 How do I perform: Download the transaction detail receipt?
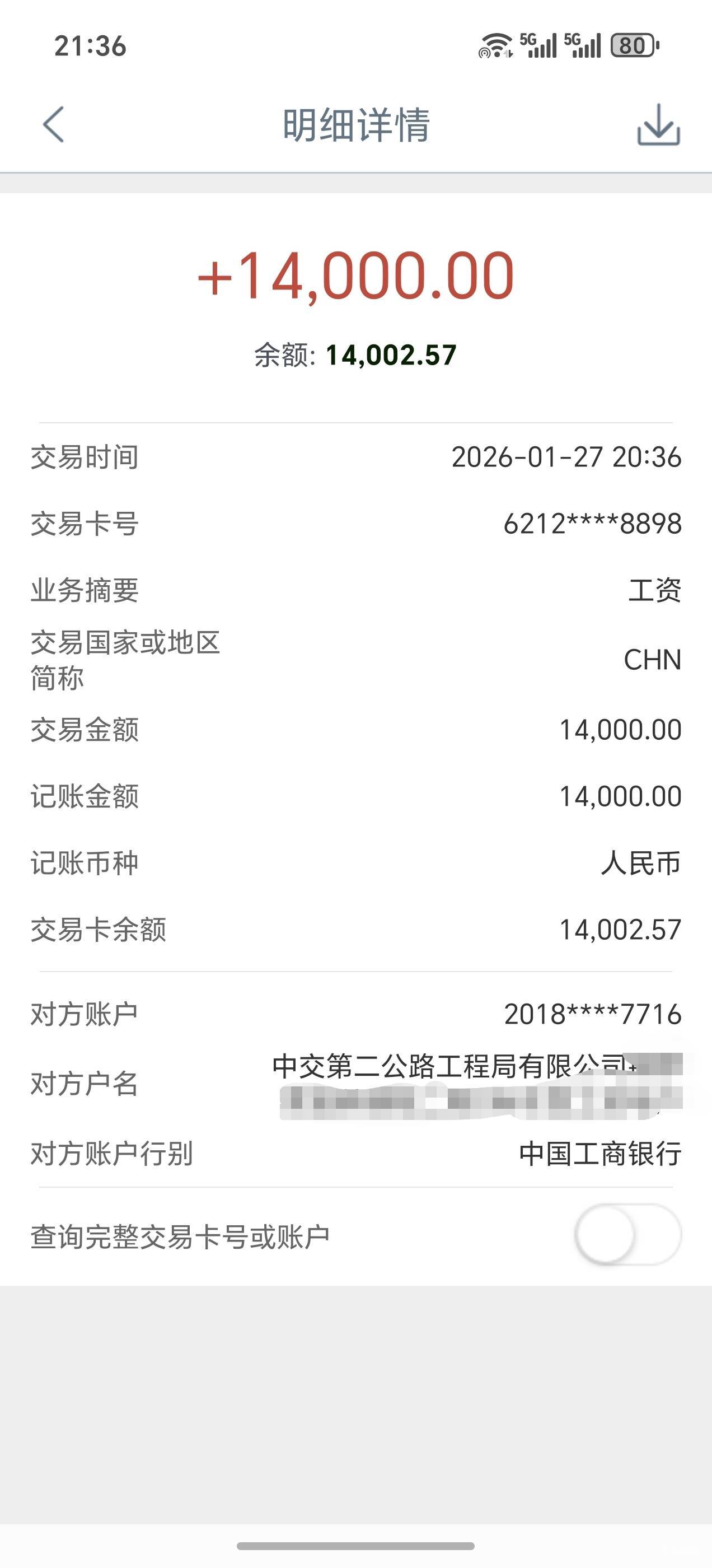658,125
